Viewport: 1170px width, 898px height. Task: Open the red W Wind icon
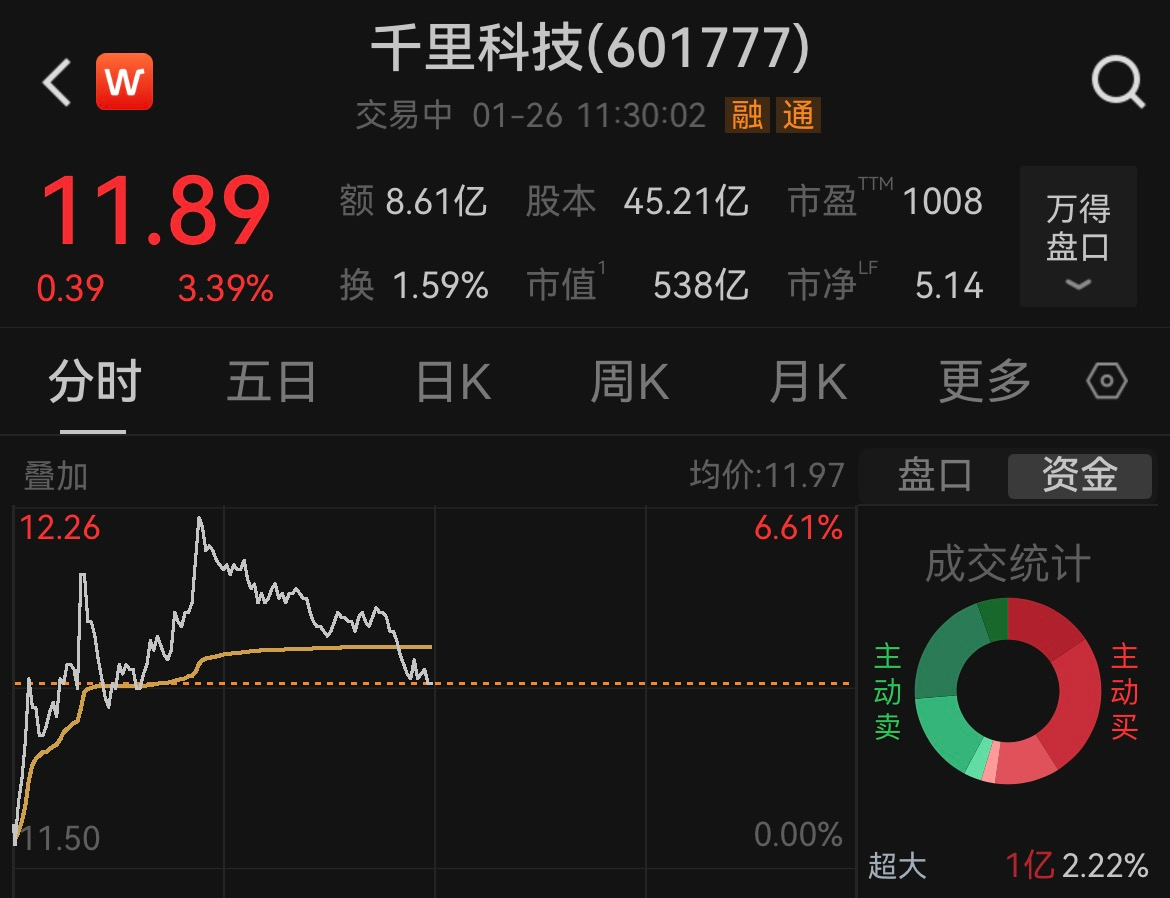pyautogui.click(x=124, y=82)
